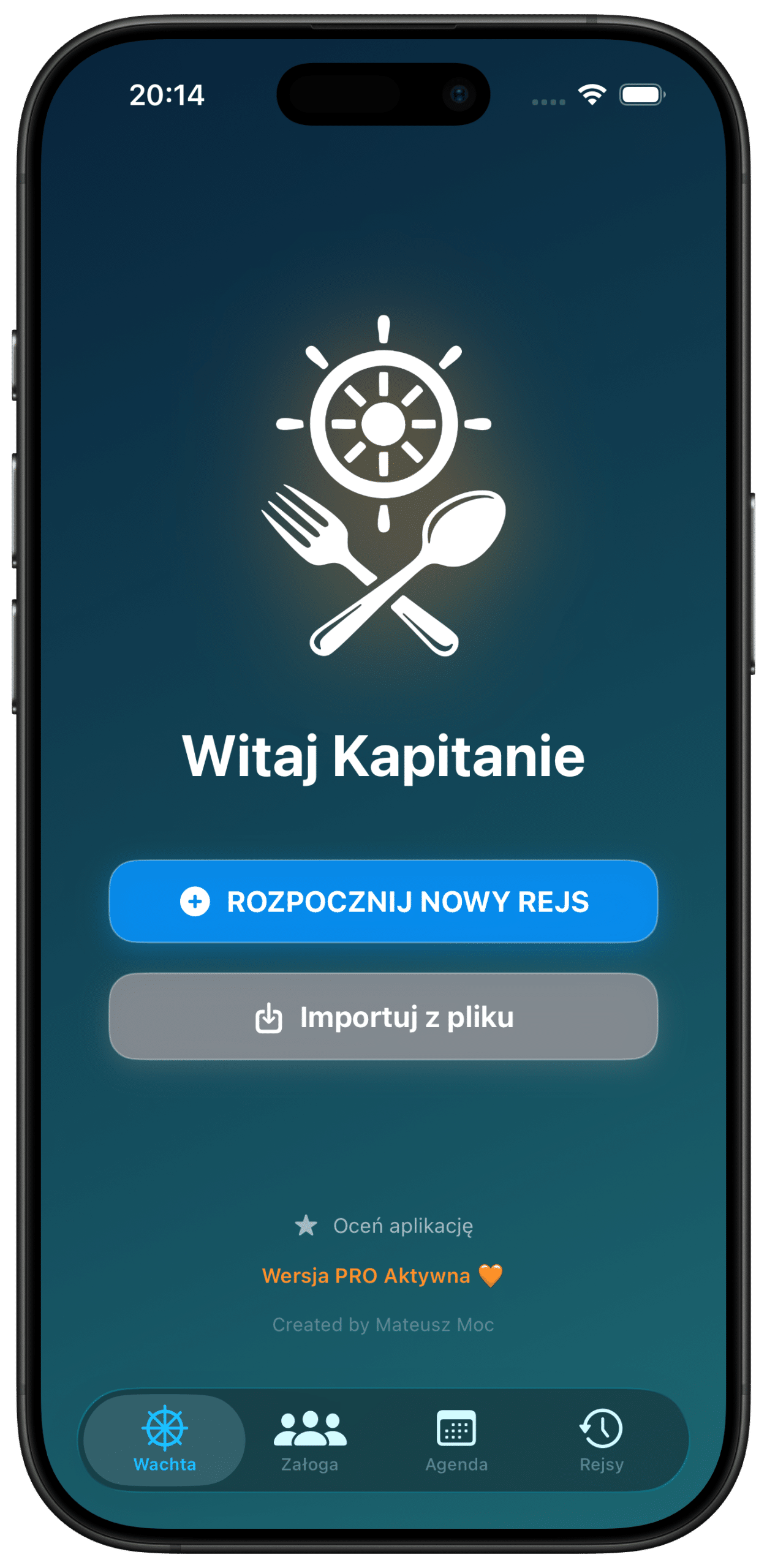767x1568 pixels.
Task: Open the Agenda tab
Action: point(456,1441)
